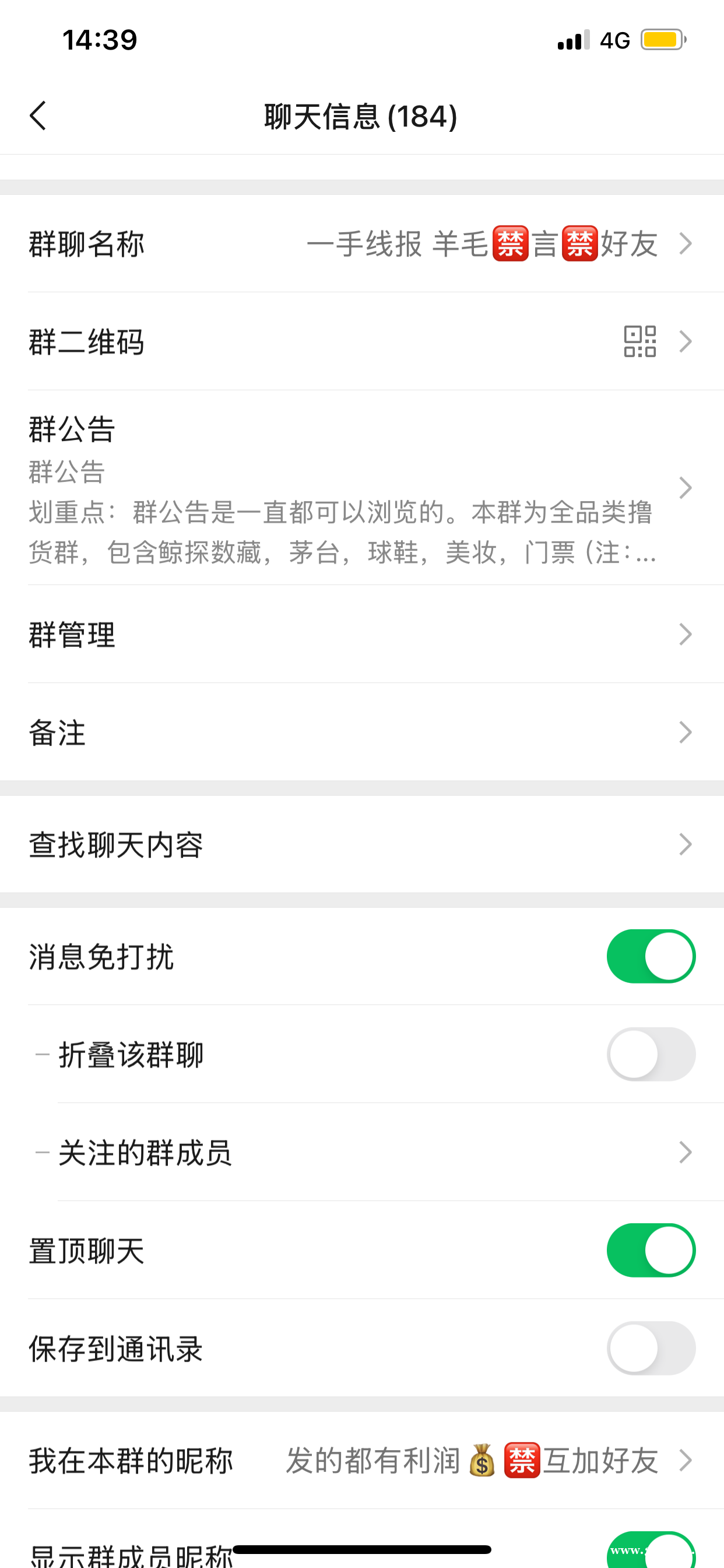Open the 备注 row
This screenshot has width=724, height=1568.
(x=362, y=732)
